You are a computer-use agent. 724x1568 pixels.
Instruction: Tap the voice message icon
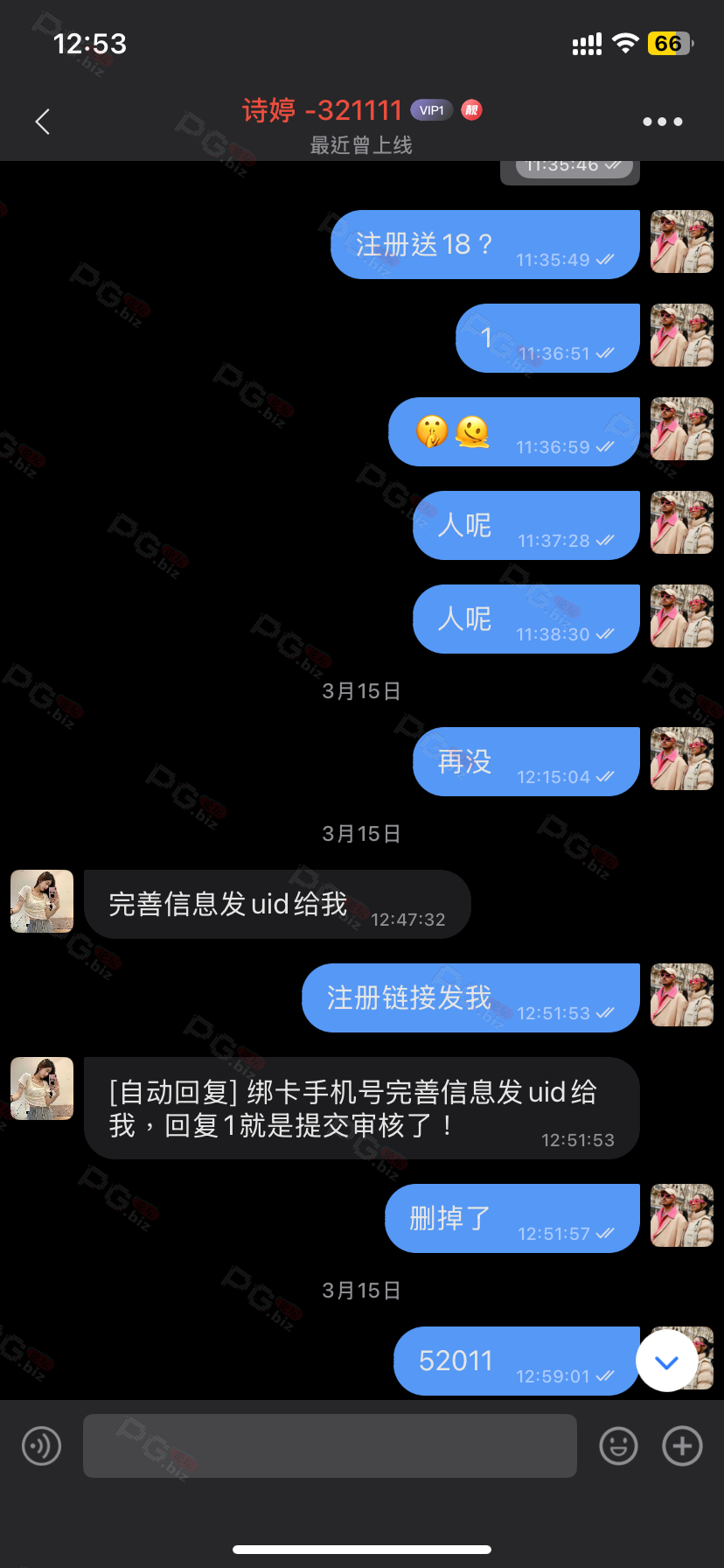click(41, 1445)
